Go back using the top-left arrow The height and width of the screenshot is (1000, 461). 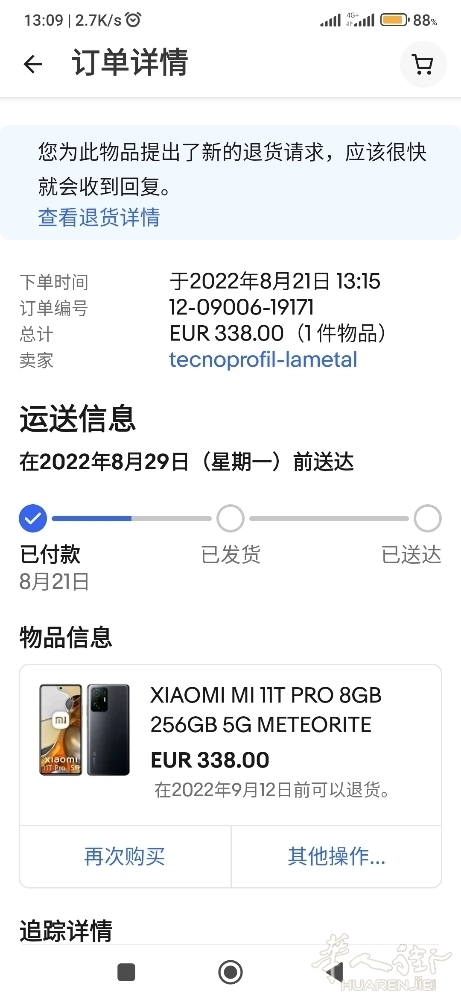point(33,64)
